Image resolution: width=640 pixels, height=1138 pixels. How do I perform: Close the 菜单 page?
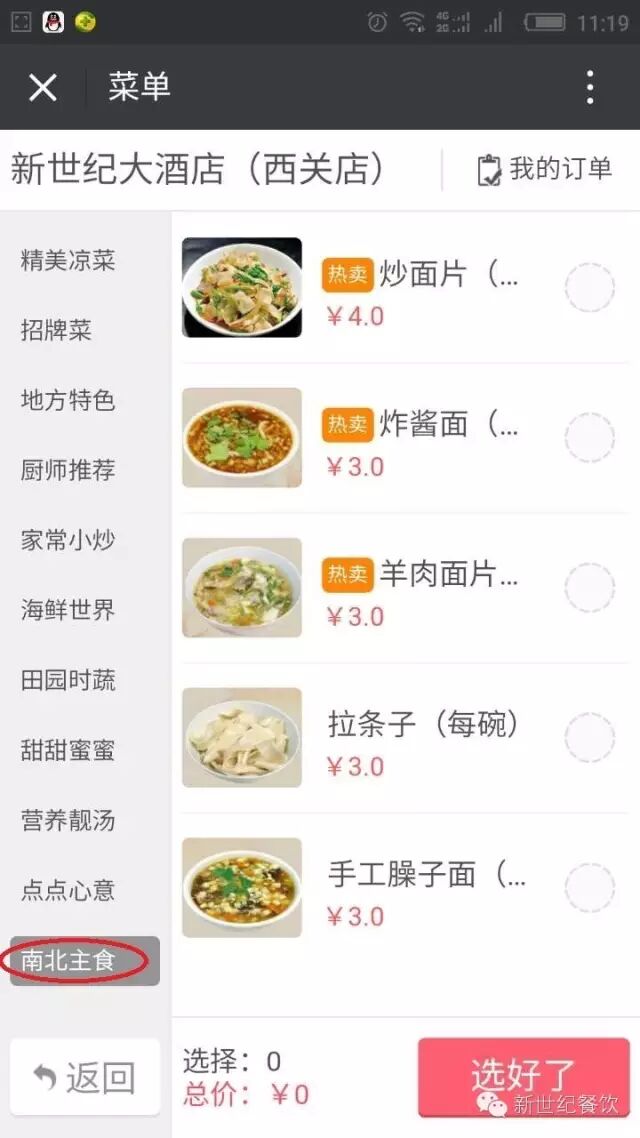tap(43, 87)
